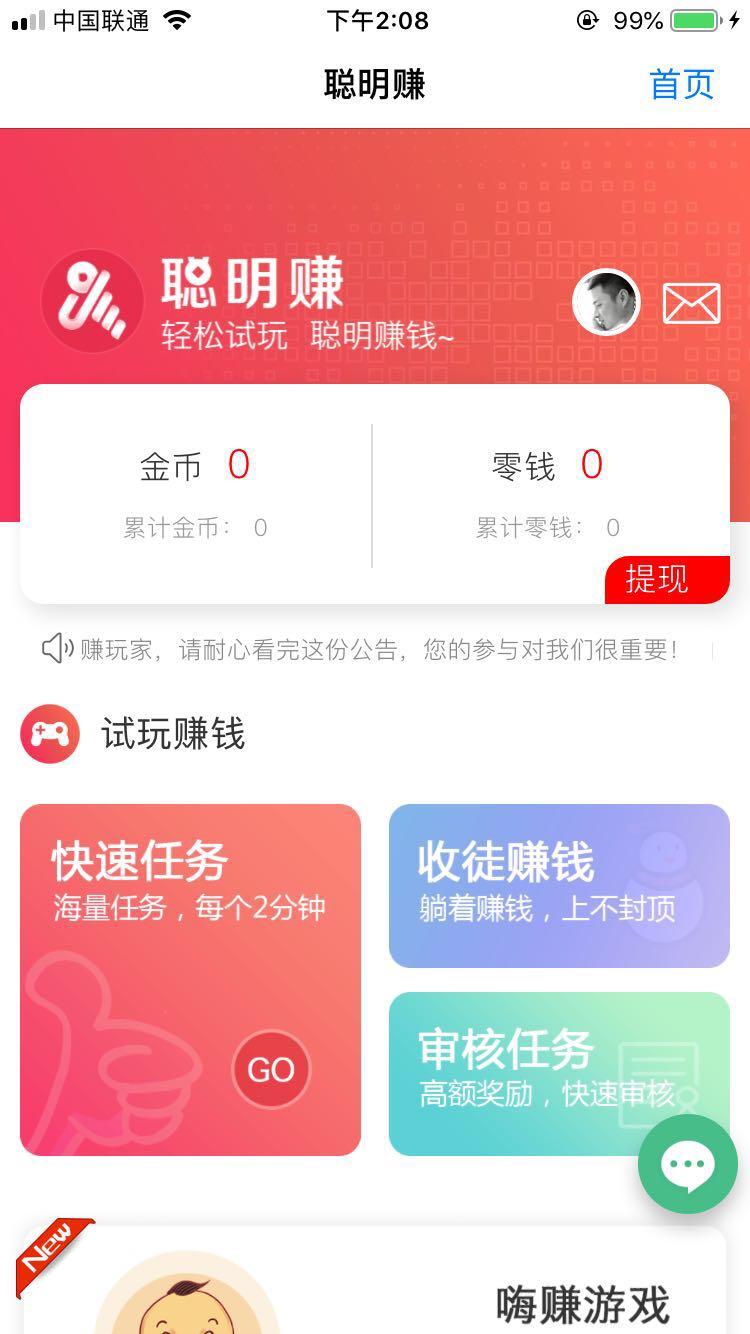
Task: Open the 审核任务 review tasks card
Action: (559, 1073)
